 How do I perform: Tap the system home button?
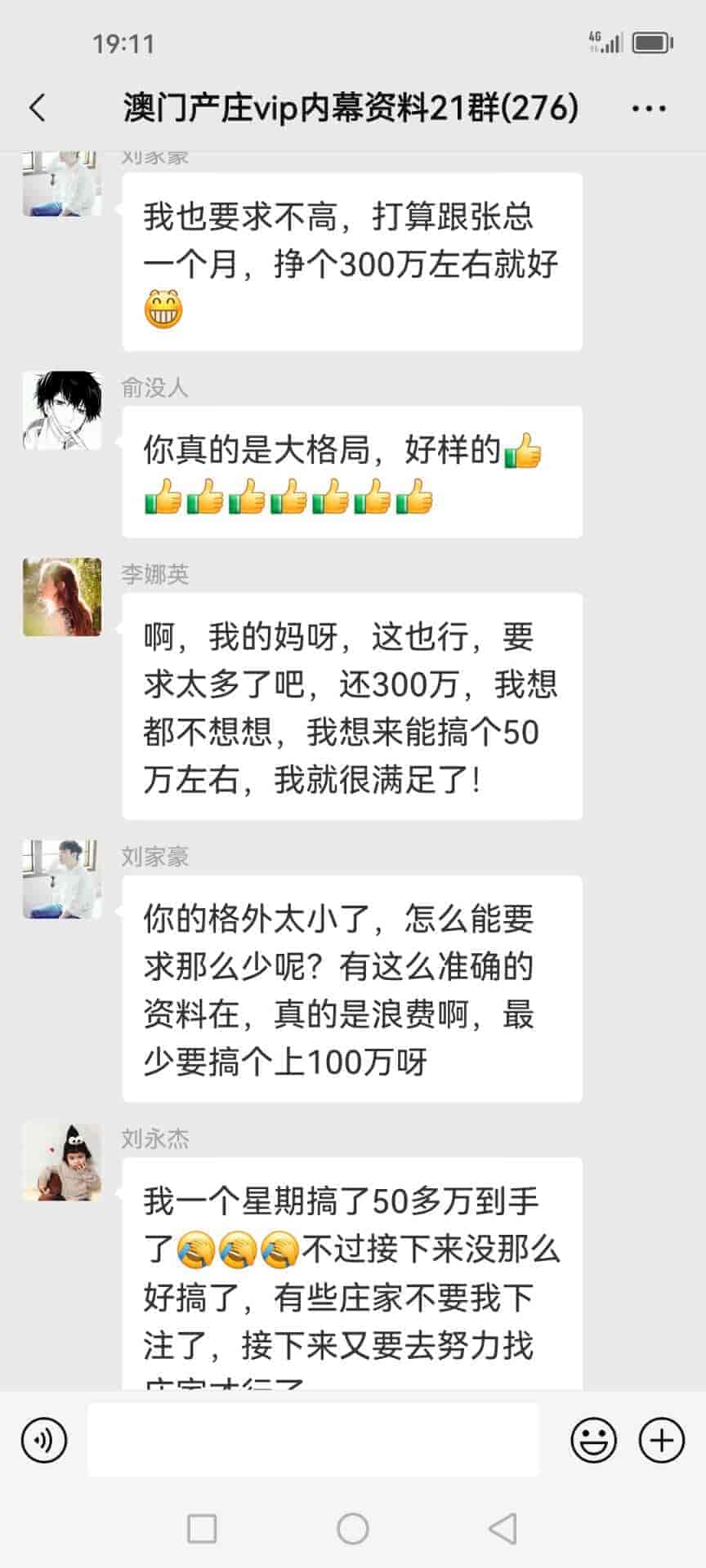pyautogui.click(x=353, y=1528)
